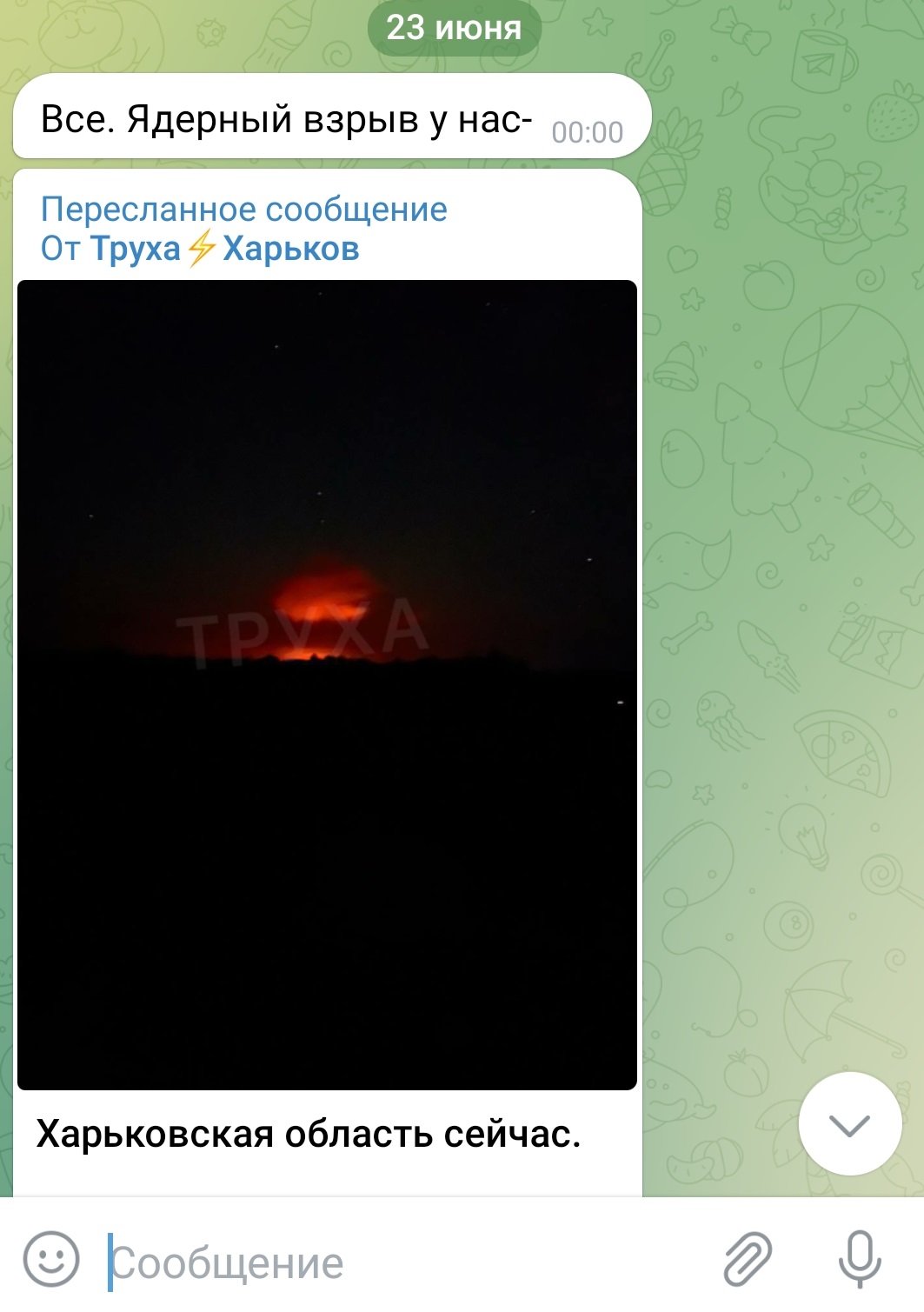Record a voice message with the microphone
This screenshot has height=1312, width=924.
tap(860, 1258)
